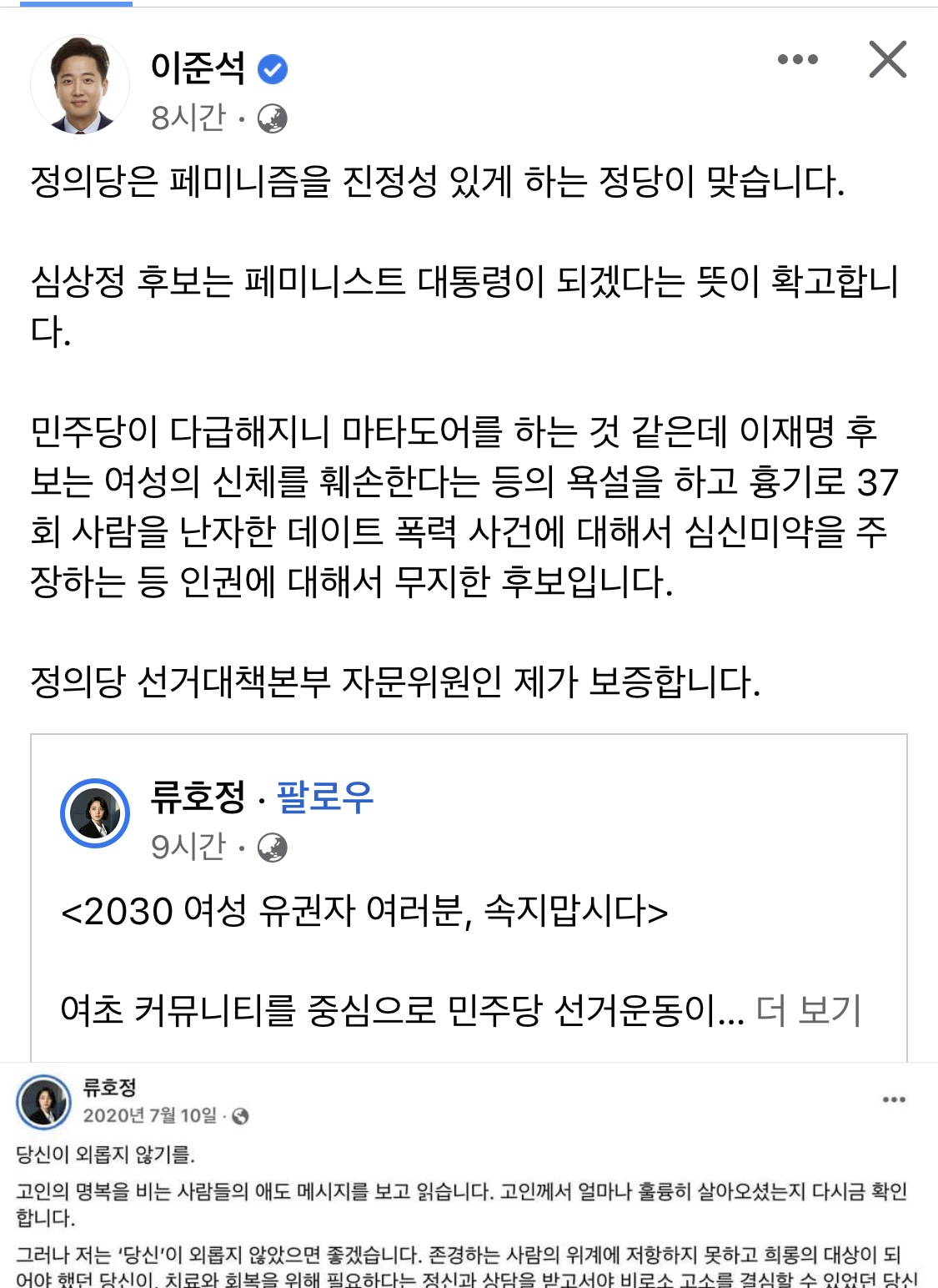Open the profile name 이준석
The width and height of the screenshot is (938, 1288).
pyautogui.click(x=198, y=68)
